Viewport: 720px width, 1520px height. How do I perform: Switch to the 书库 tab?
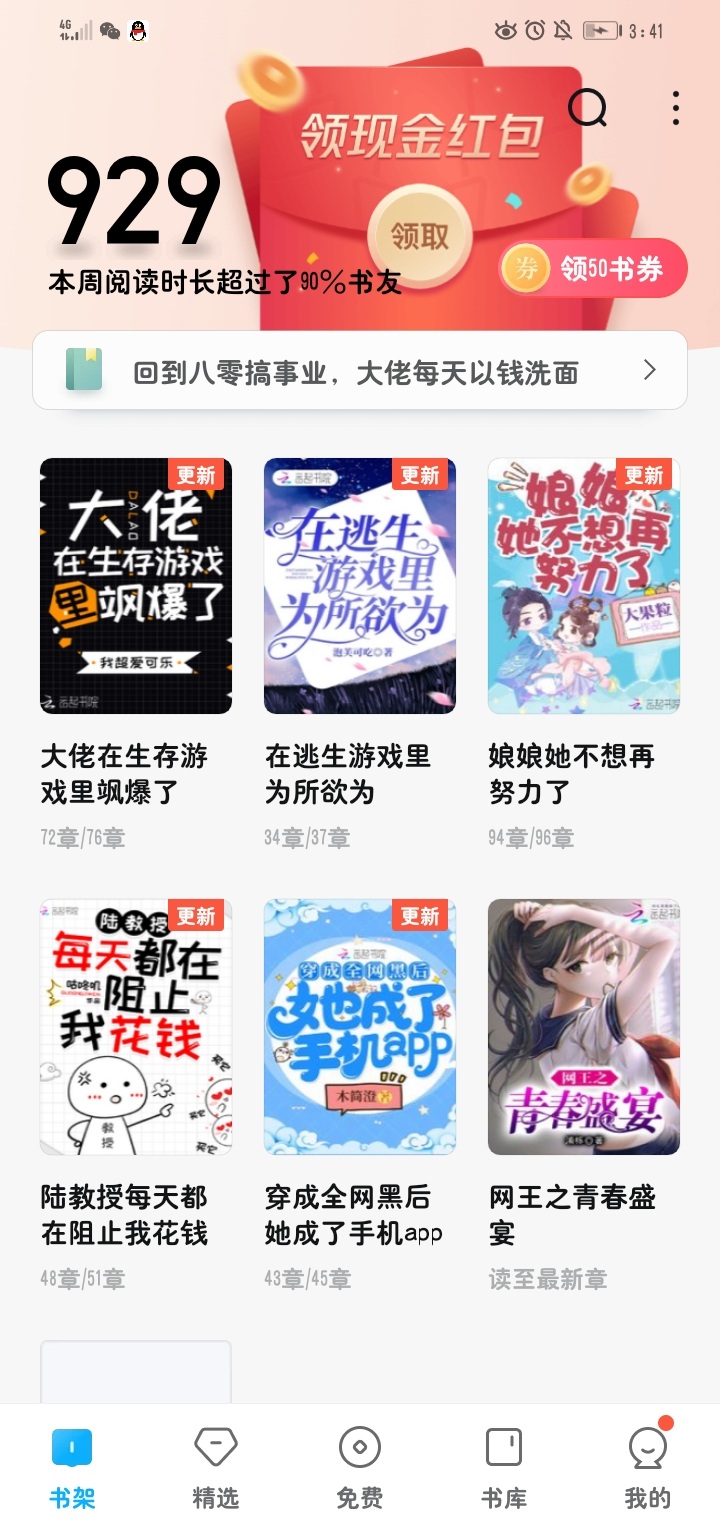[x=504, y=1466]
